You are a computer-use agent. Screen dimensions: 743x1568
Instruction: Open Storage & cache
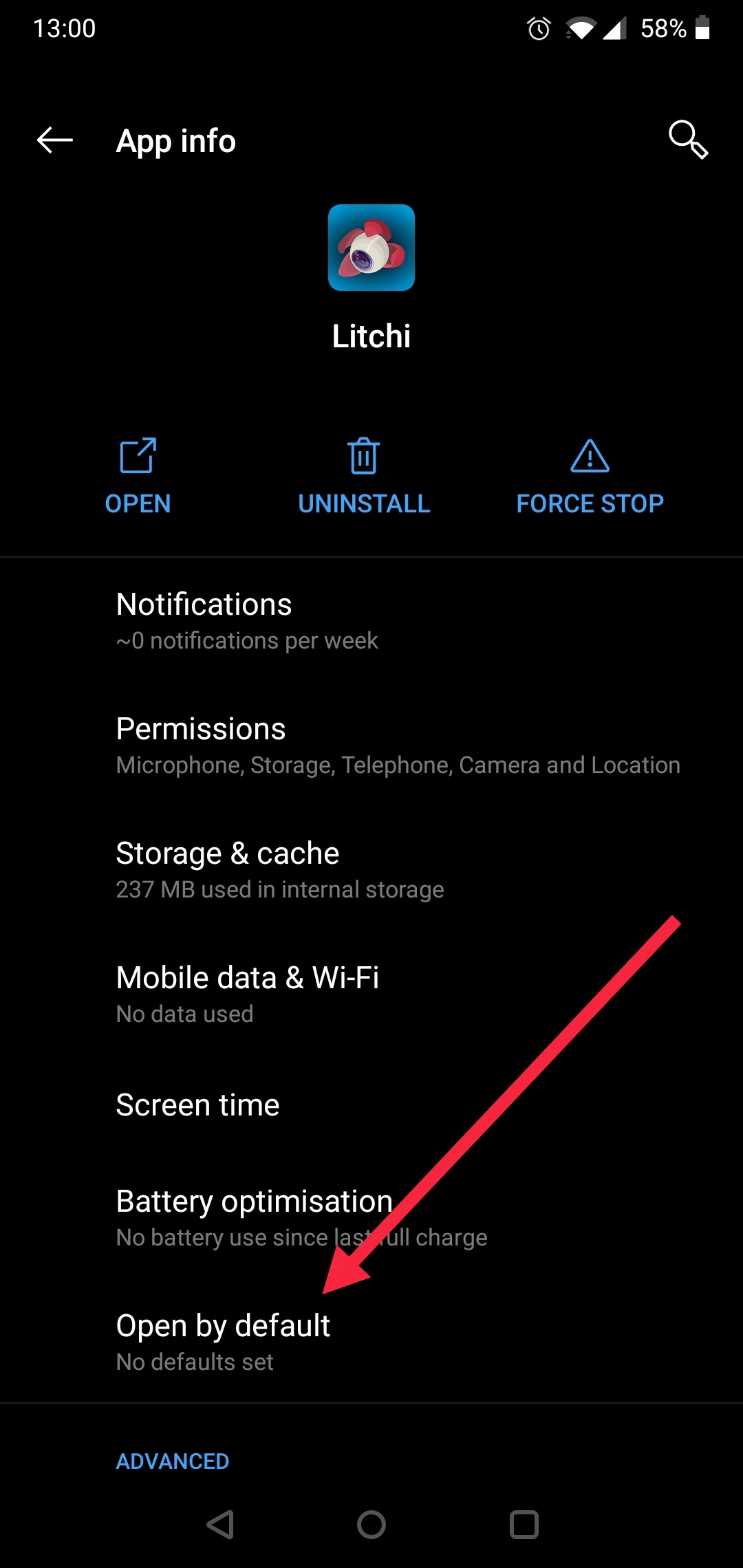click(x=371, y=869)
